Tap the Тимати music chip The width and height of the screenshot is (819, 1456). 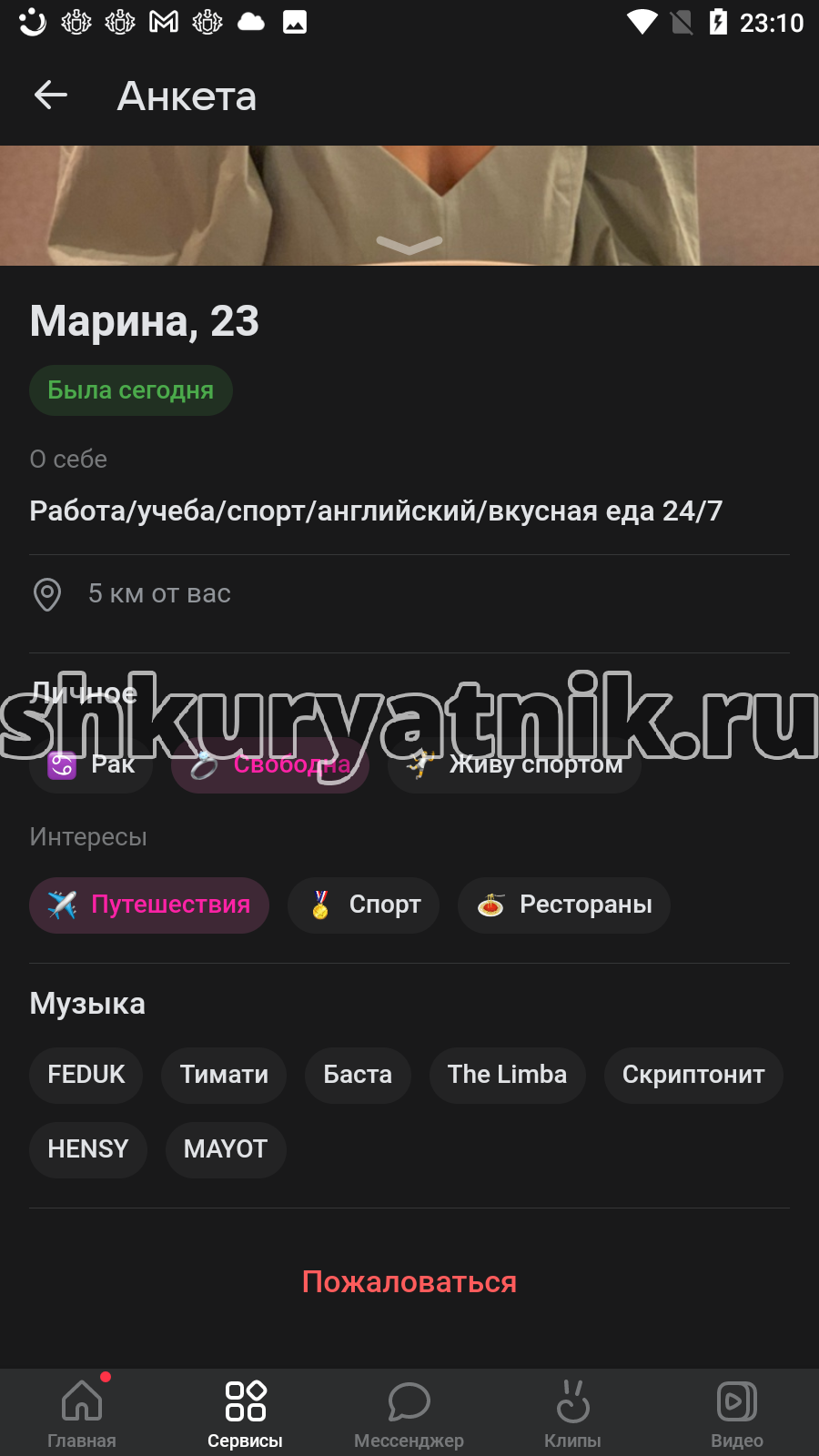[x=224, y=1075]
